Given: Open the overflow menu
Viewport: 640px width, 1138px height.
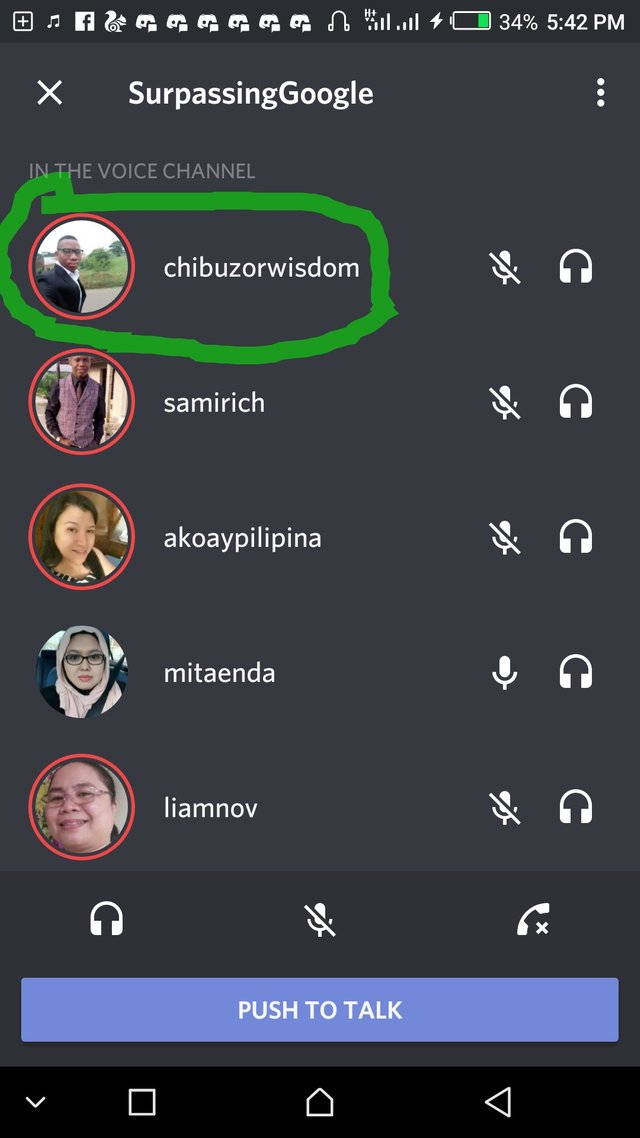Looking at the screenshot, I should click(x=600, y=93).
